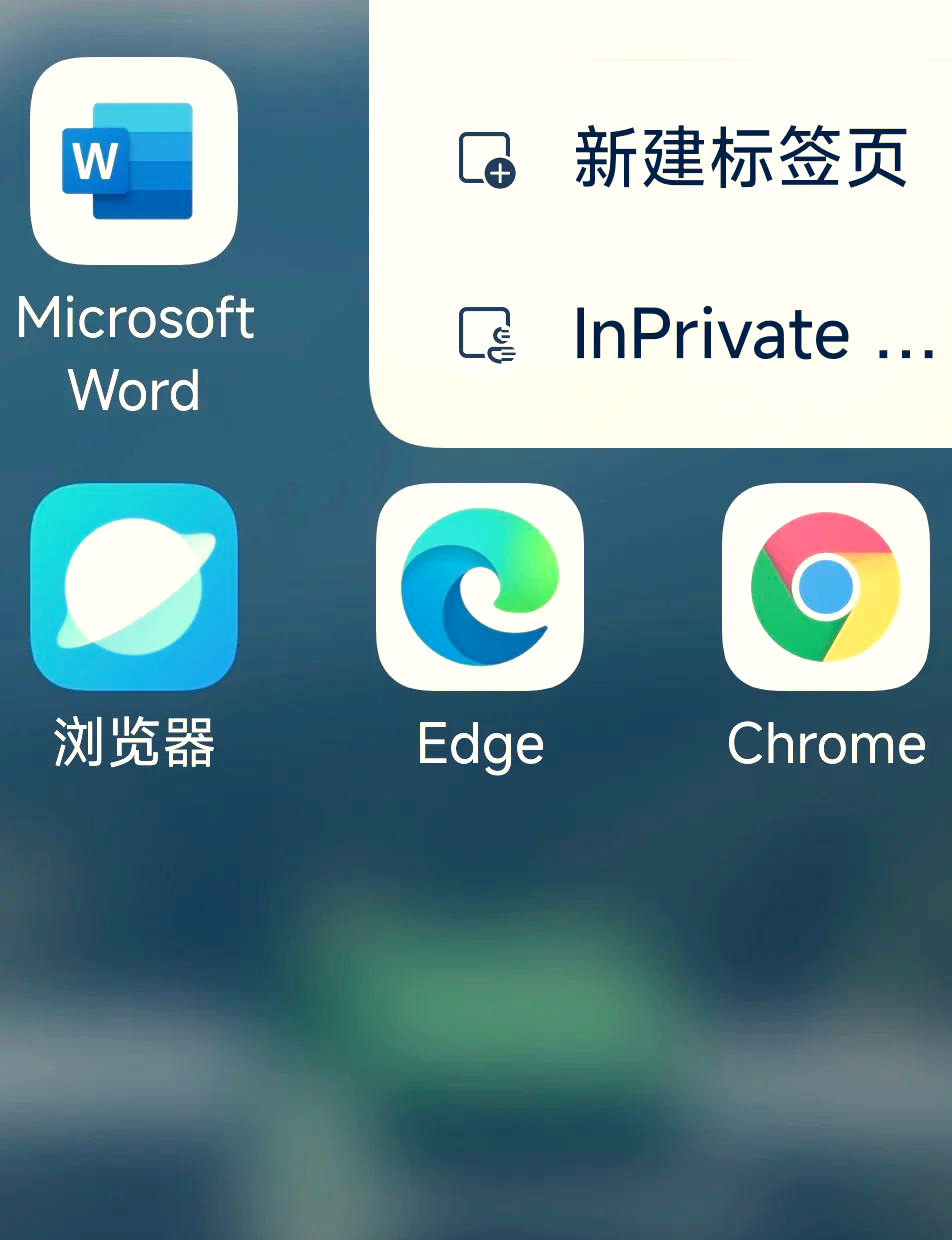
Task: Tap the Chrome text under its icon
Action: [x=825, y=742]
